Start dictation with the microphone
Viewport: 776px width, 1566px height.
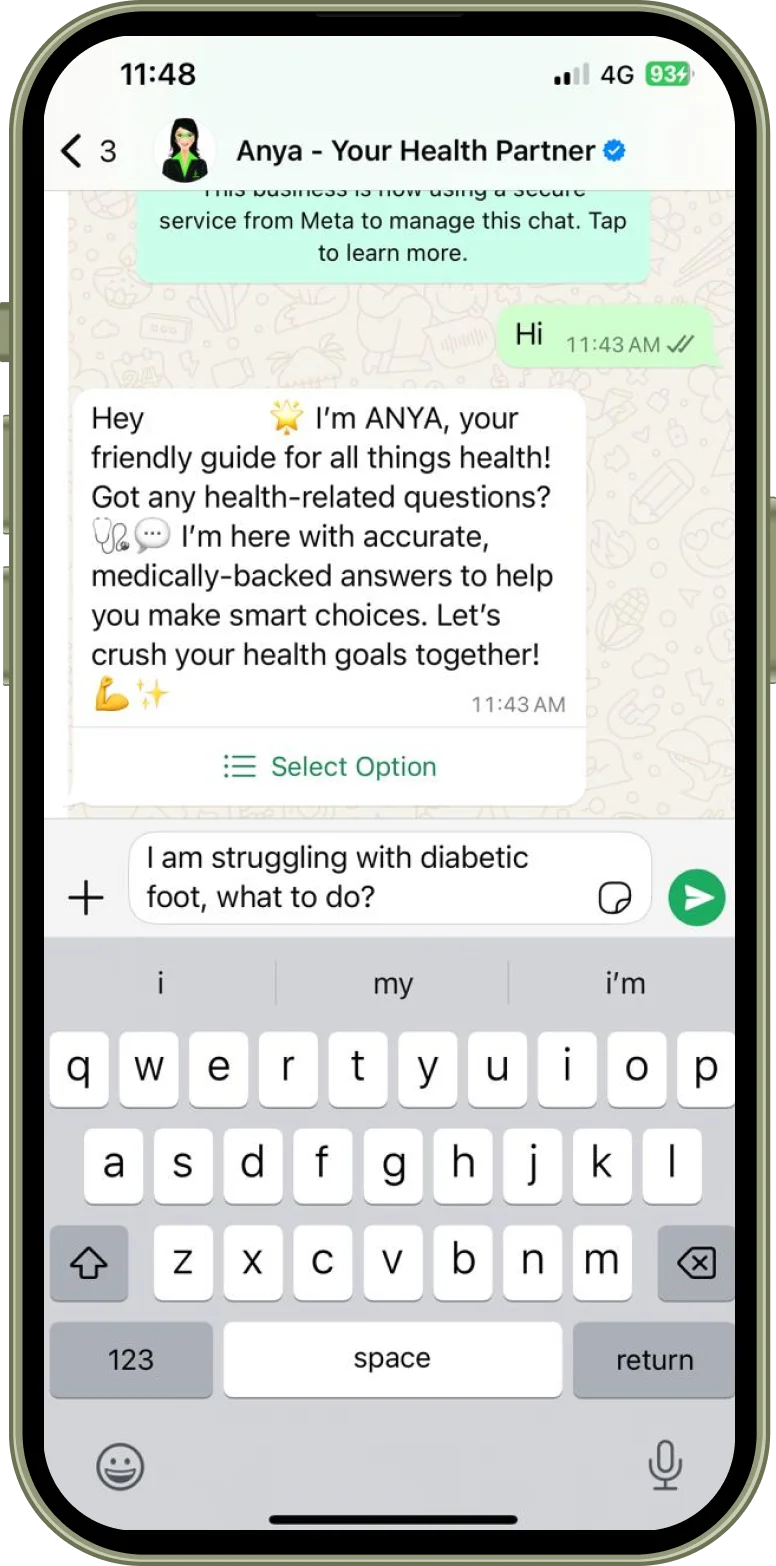point(664,1467)
